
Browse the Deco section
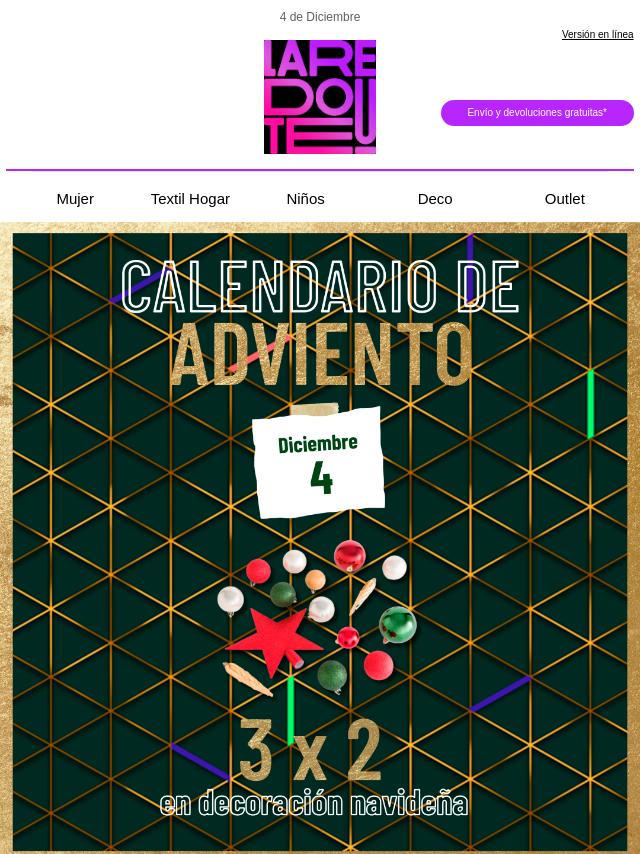point(435,199)
